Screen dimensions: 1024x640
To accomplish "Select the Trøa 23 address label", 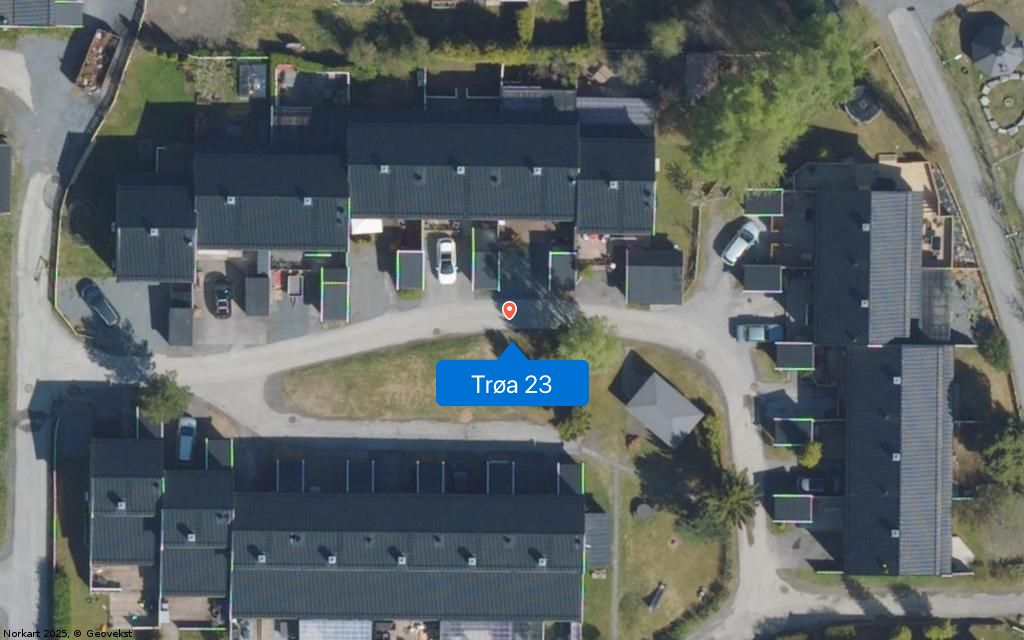I will [x=512, y=383].
